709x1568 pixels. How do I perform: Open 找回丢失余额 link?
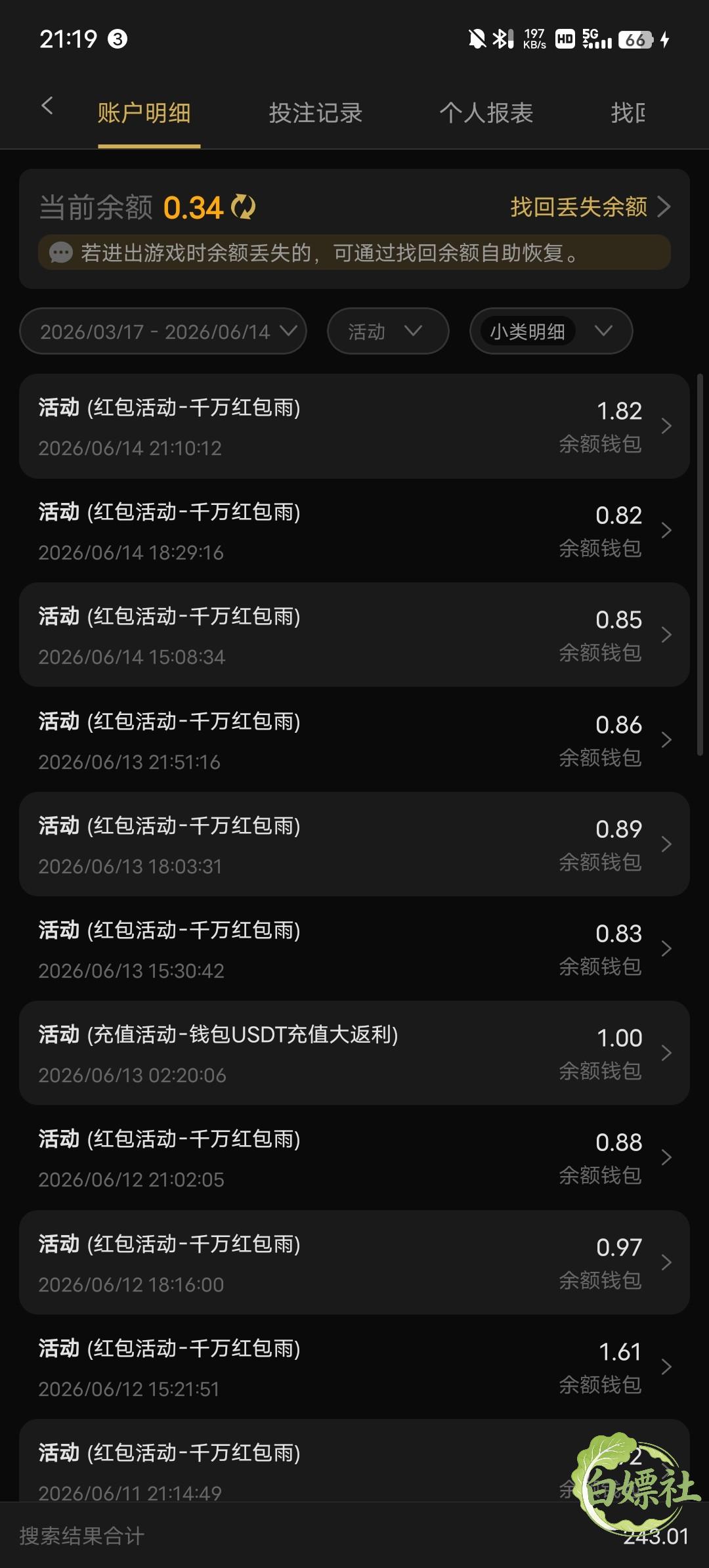(590, 207)
